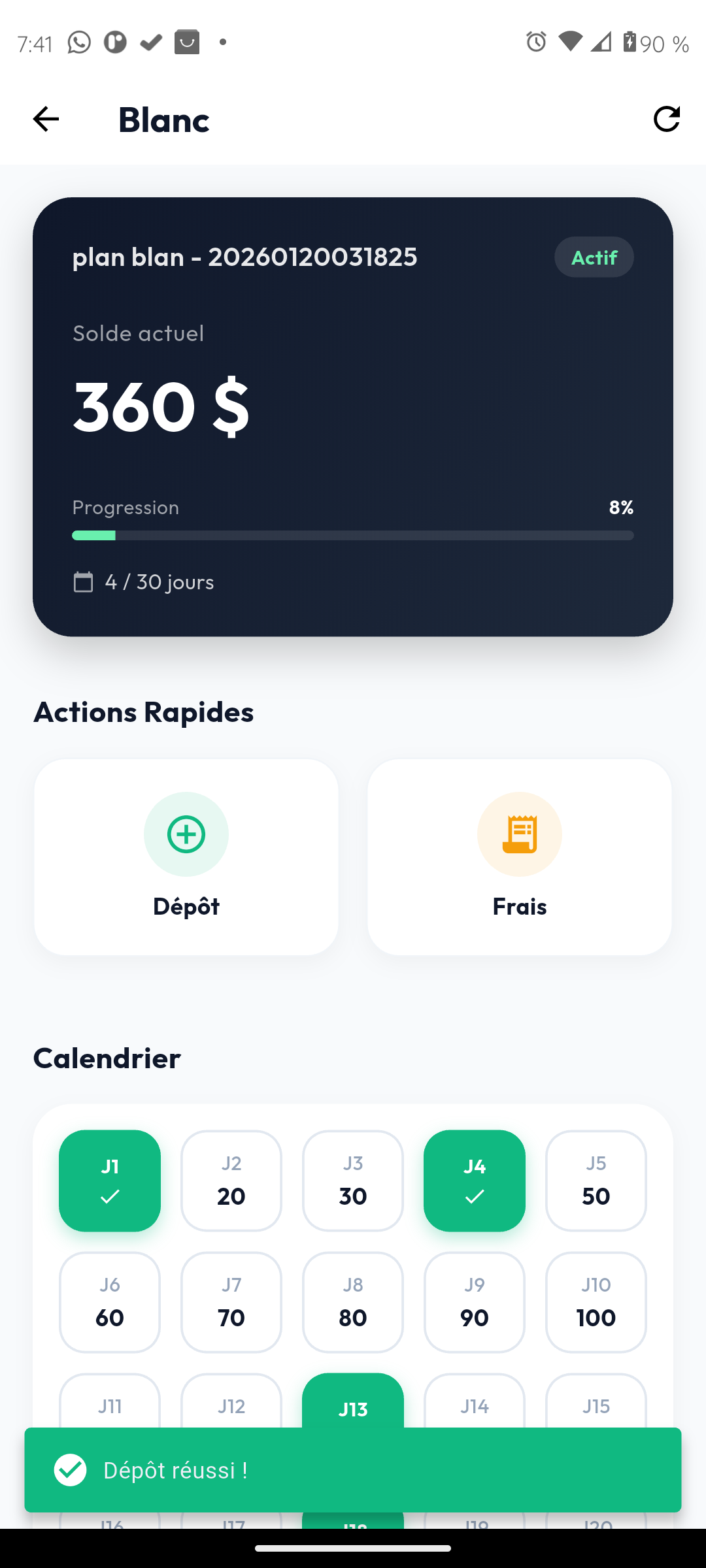
Task: Open the Frais quick action
Action: click(519, 857)
